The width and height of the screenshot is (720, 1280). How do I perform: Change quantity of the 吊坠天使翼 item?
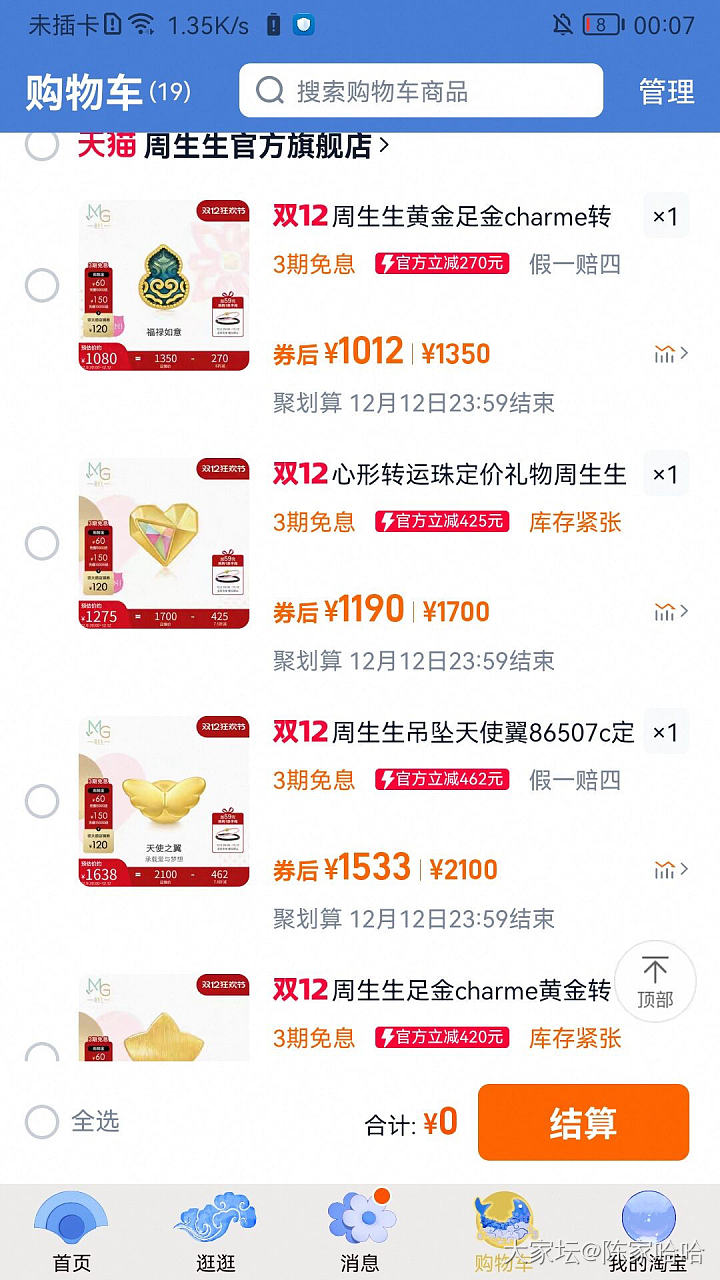tap(665, 732)
